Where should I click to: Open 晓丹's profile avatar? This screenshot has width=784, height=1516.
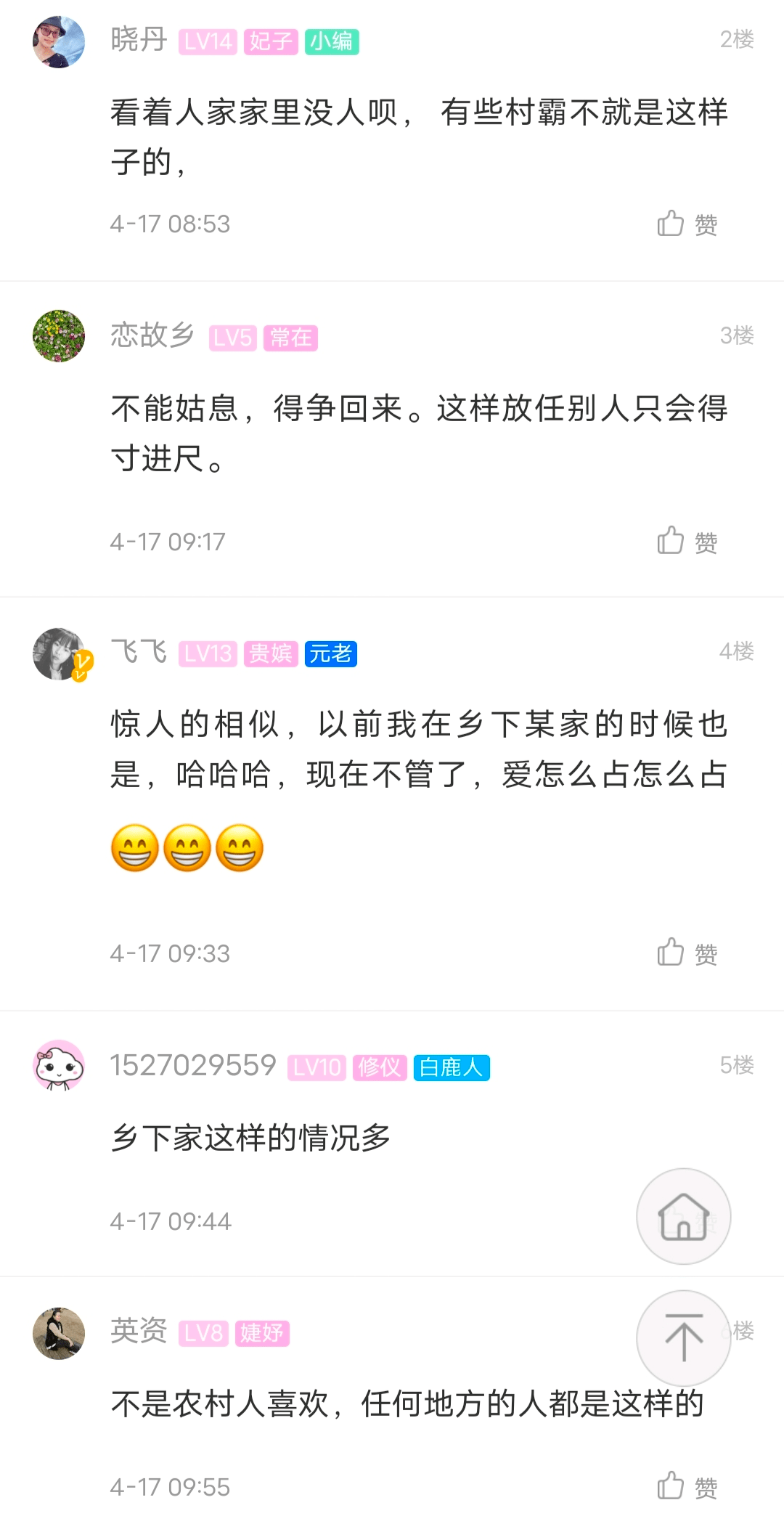tap(59, 42)
